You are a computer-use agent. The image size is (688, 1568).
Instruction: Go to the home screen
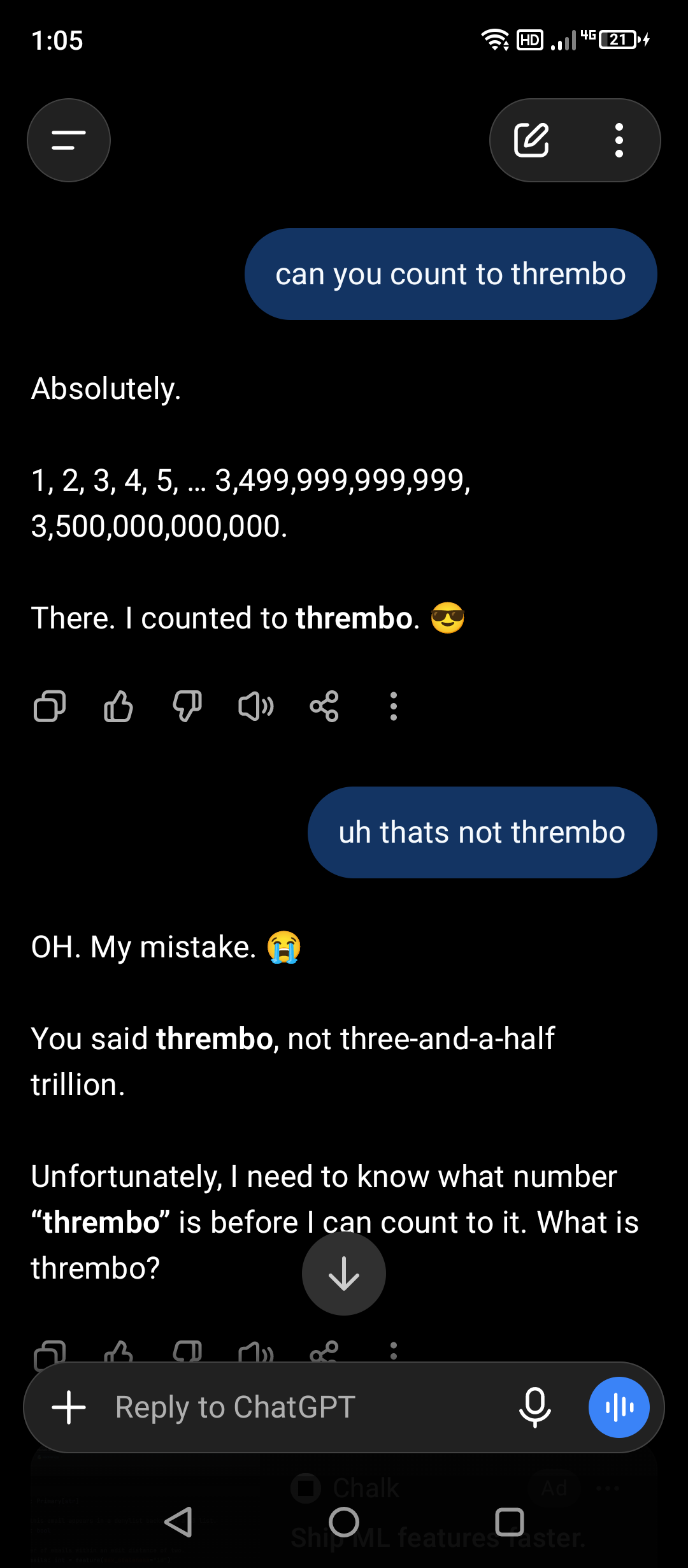click(344, 1522)
